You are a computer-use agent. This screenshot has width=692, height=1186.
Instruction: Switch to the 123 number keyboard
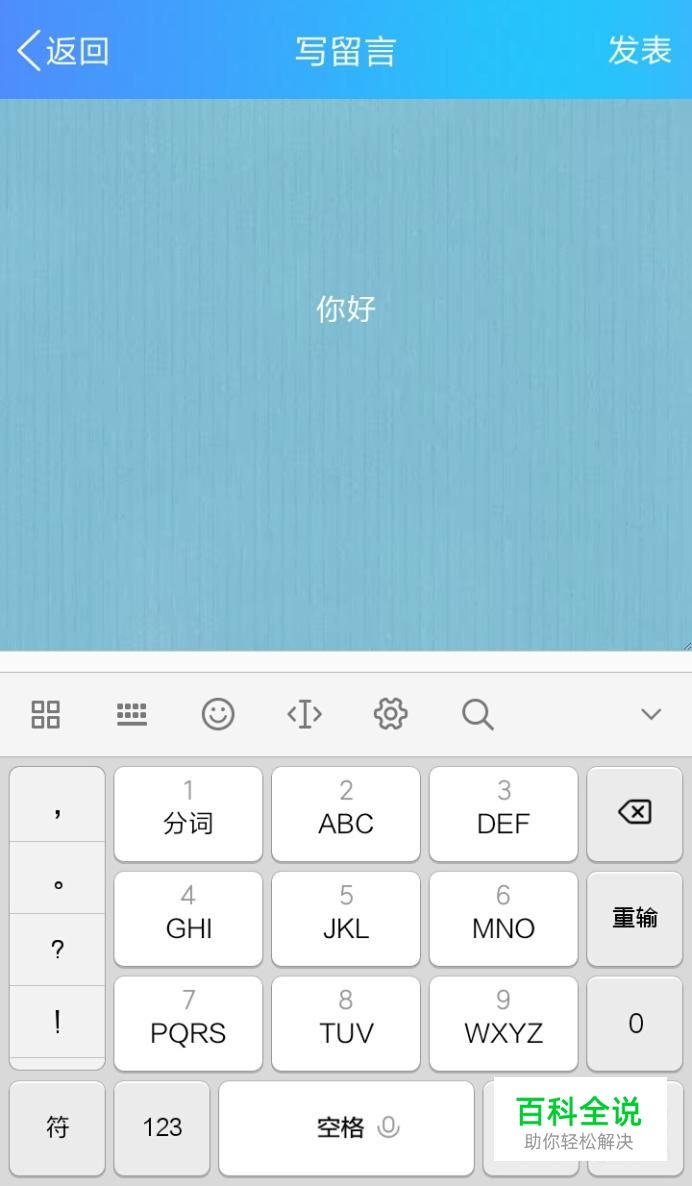click(x=162, y=1128)
